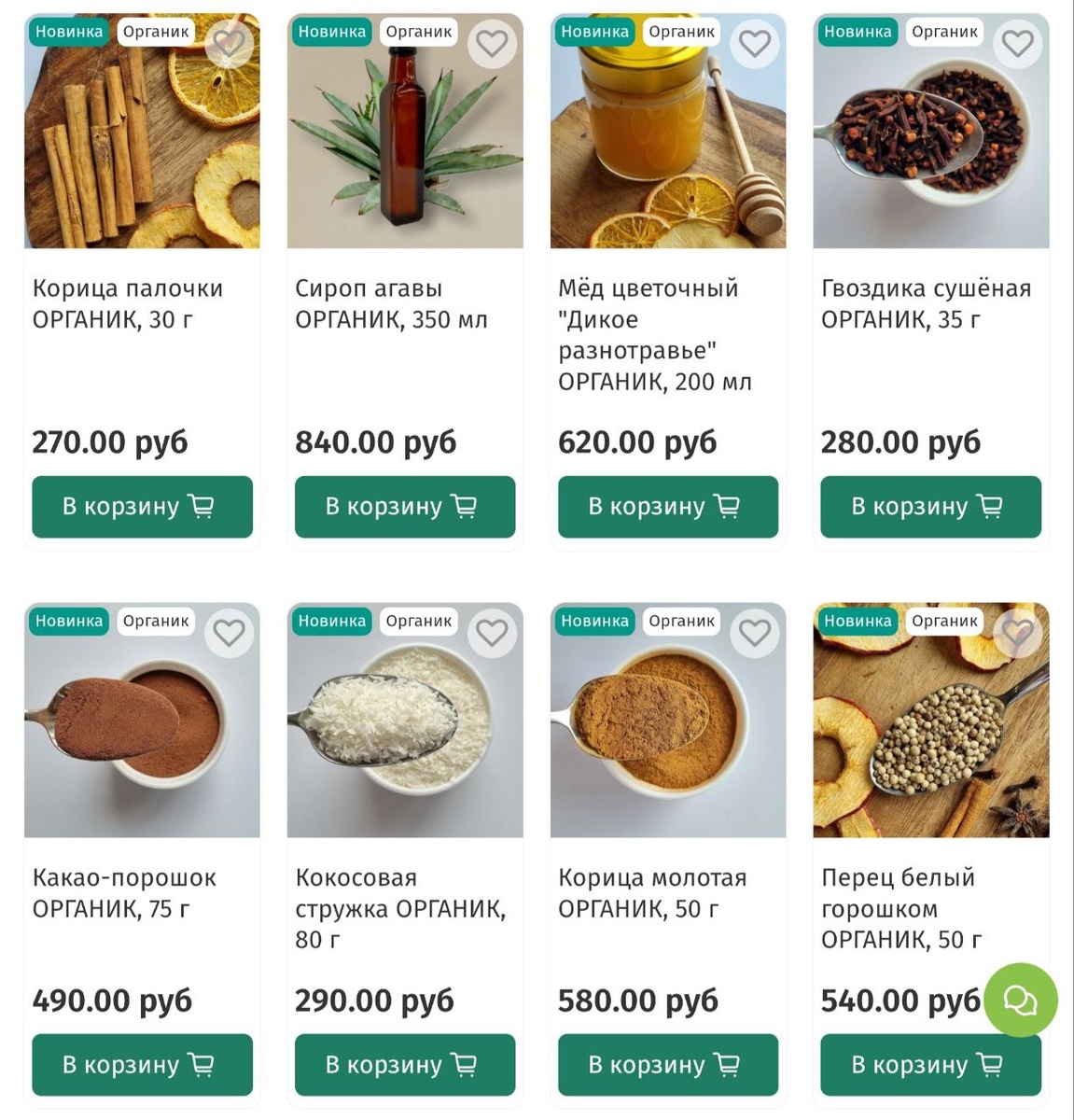Add Перец белый горошком to favorites
Viewport: 1074px width, 1120px height.
[x=1018, y=633]
